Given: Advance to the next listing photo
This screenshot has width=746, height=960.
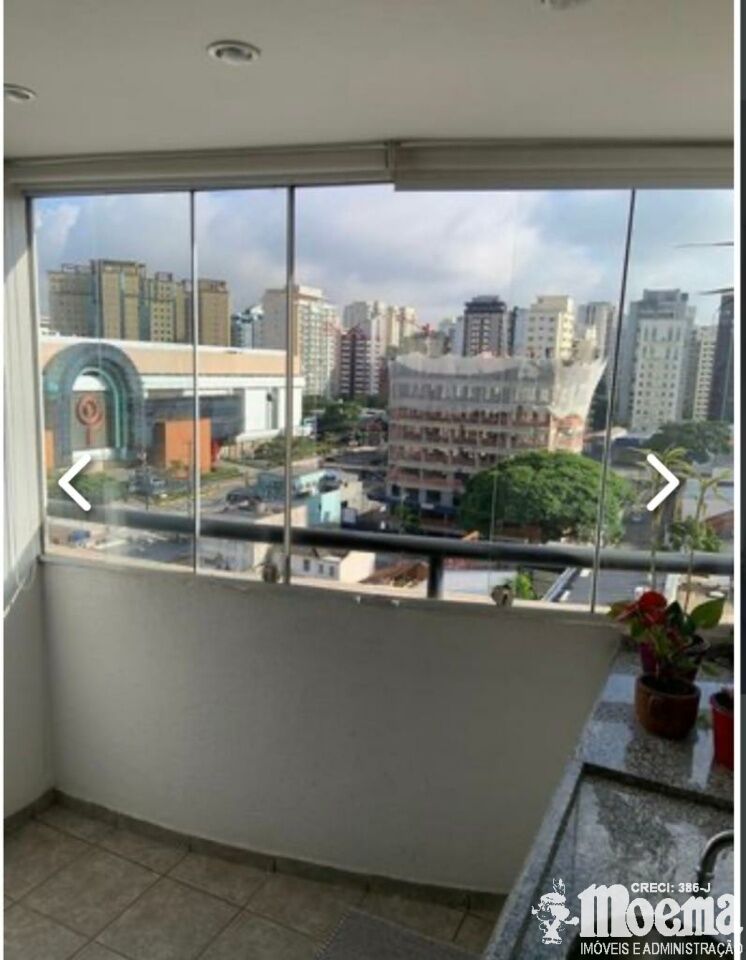Looking at the screenshot, I should click(662, 483).
